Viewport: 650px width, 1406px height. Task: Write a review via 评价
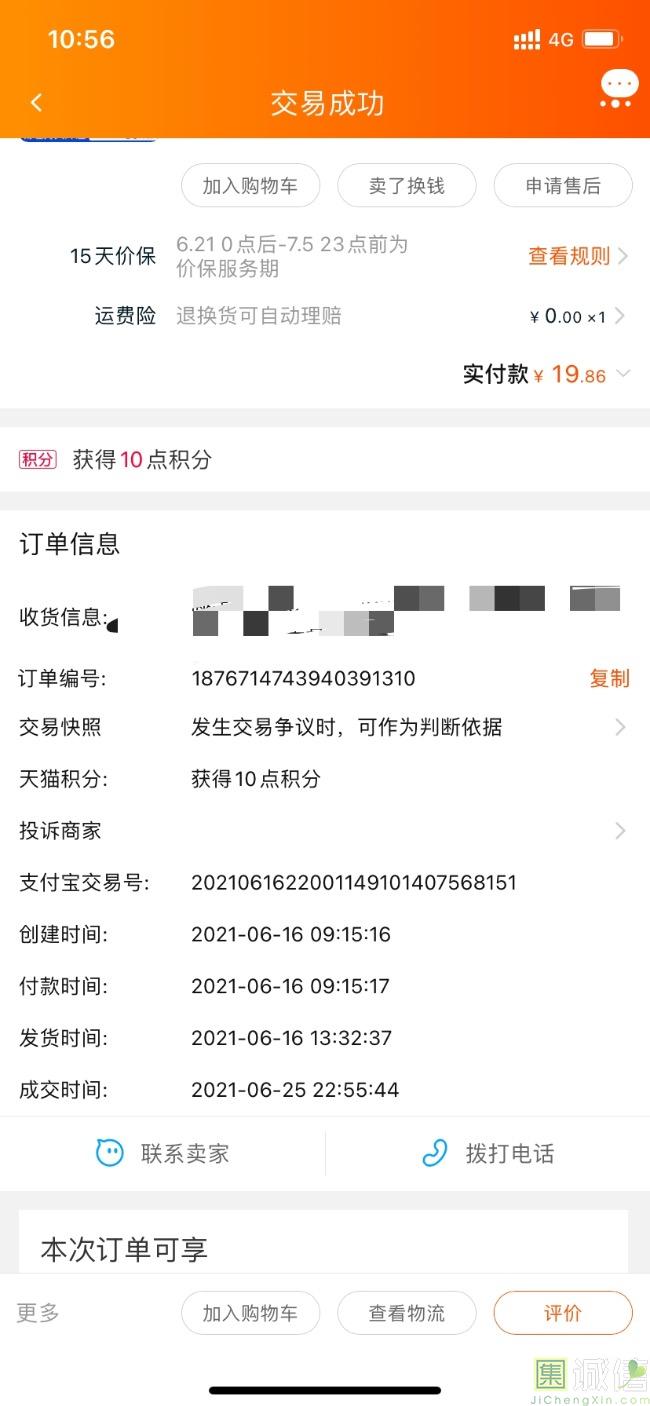click(562, 1313)
